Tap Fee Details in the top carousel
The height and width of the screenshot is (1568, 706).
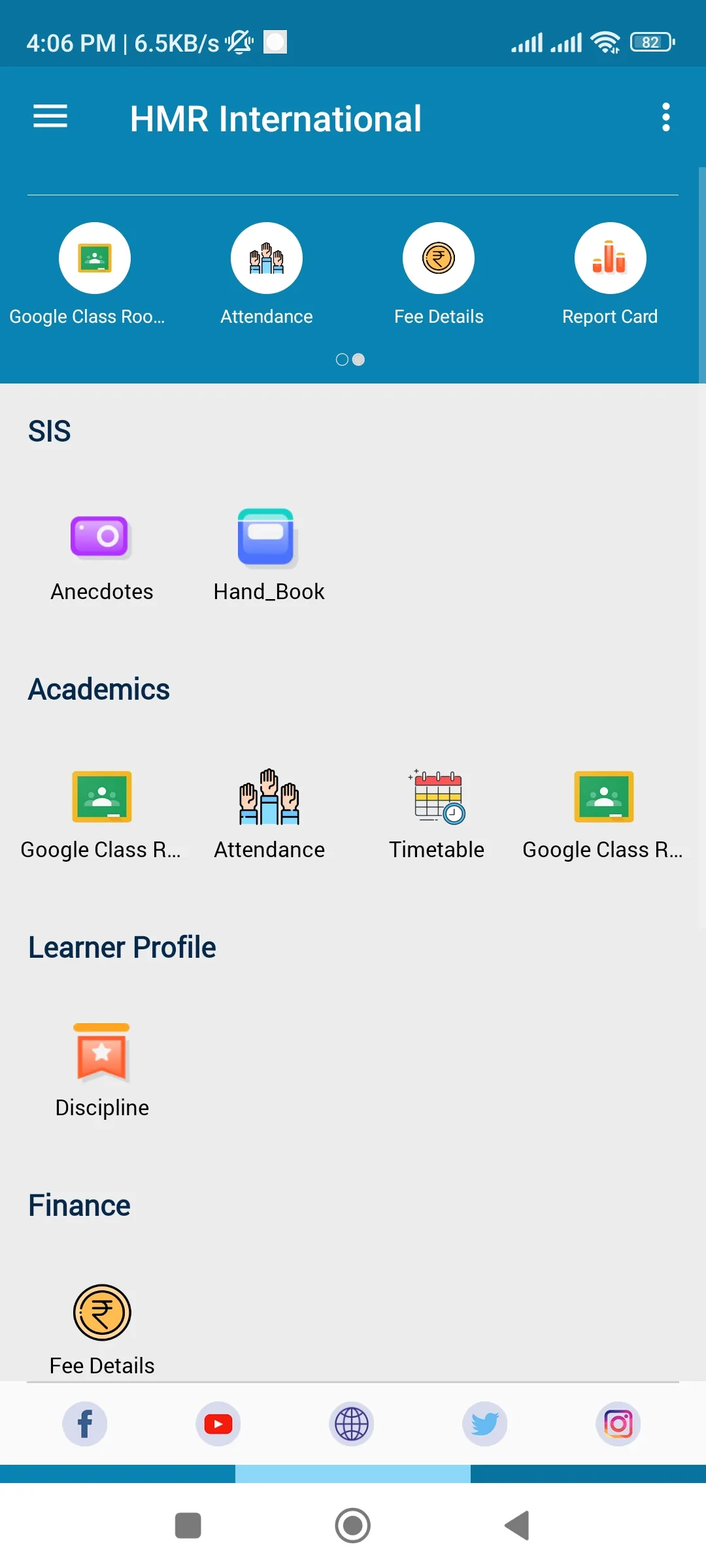click(439, 257)
